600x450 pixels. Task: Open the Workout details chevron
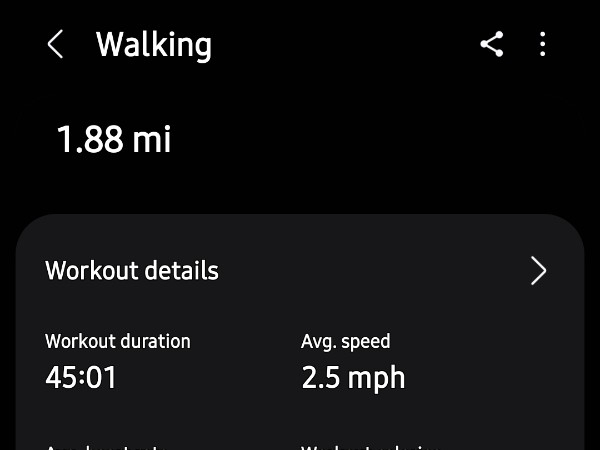(538, 271)
